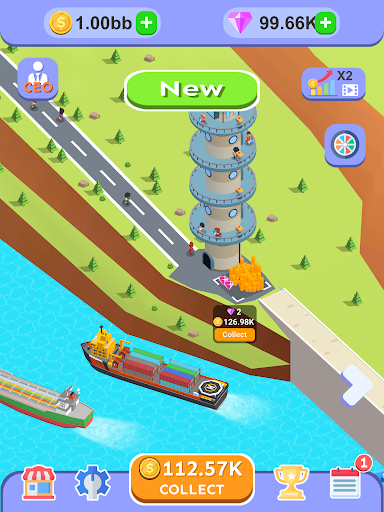This screenshot has height=512, width=384.
Task: Open the trophy achievements
Action: pos(291,483)
